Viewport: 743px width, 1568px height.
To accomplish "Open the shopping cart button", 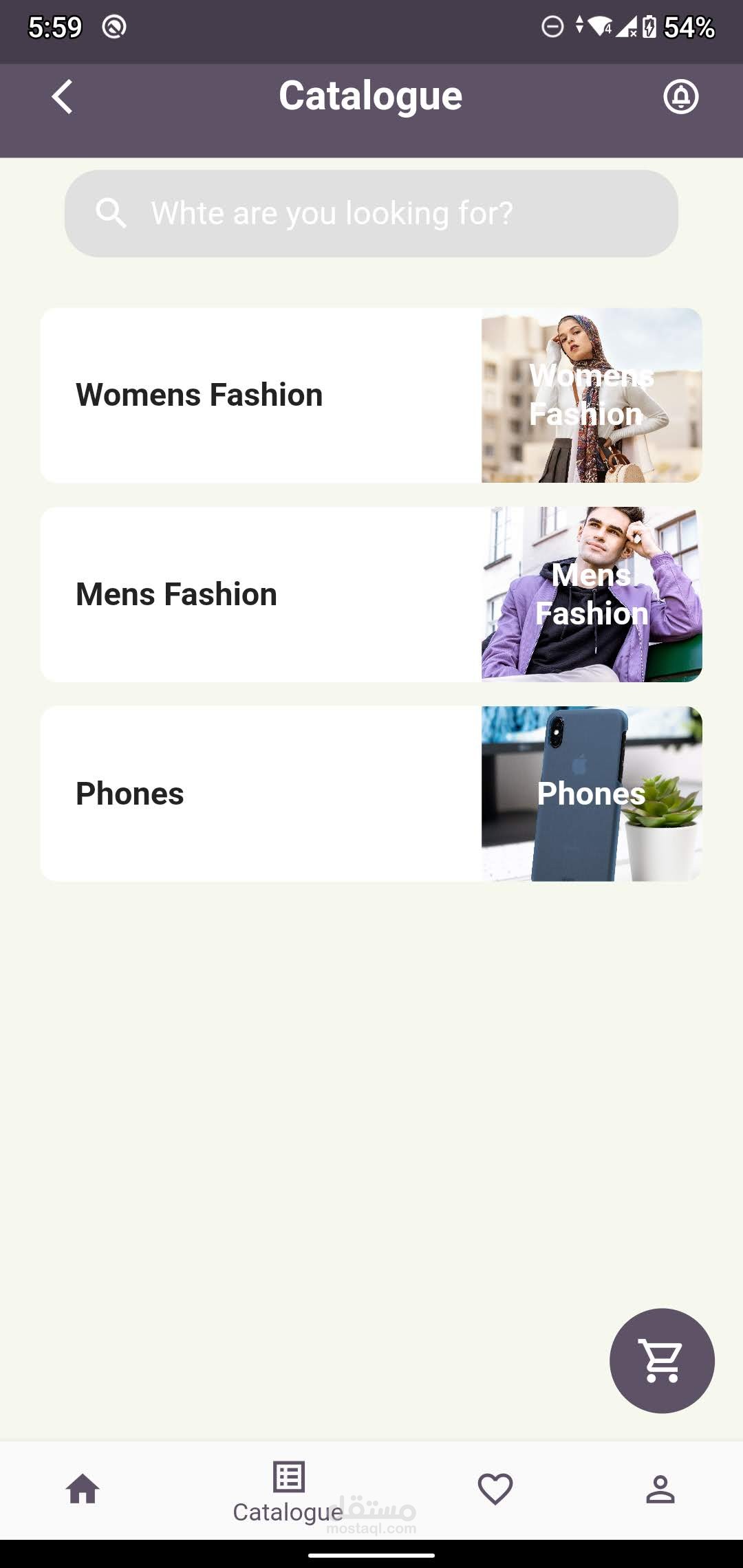I will click(662, 1360).
